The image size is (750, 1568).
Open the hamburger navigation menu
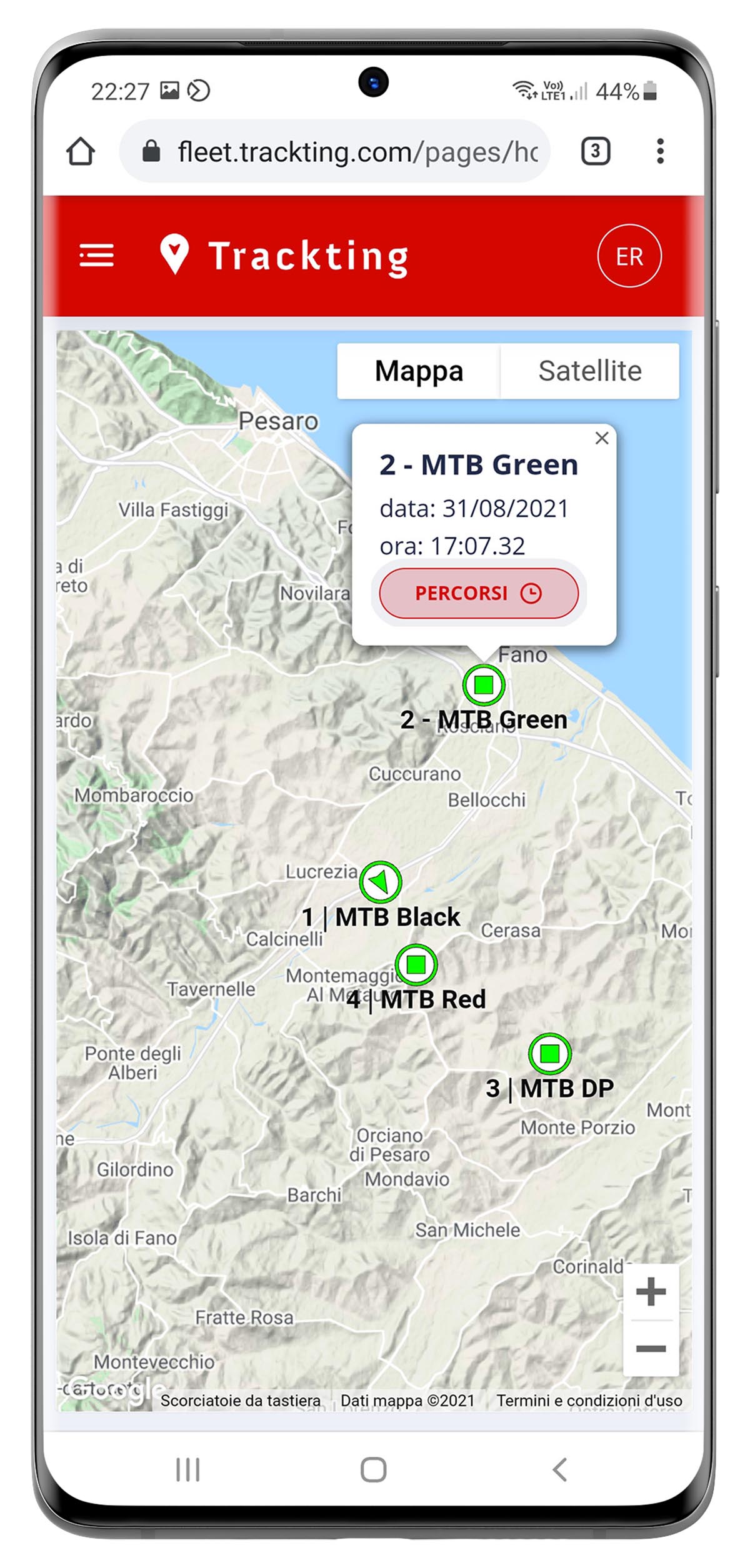click(x=97, y=256)
